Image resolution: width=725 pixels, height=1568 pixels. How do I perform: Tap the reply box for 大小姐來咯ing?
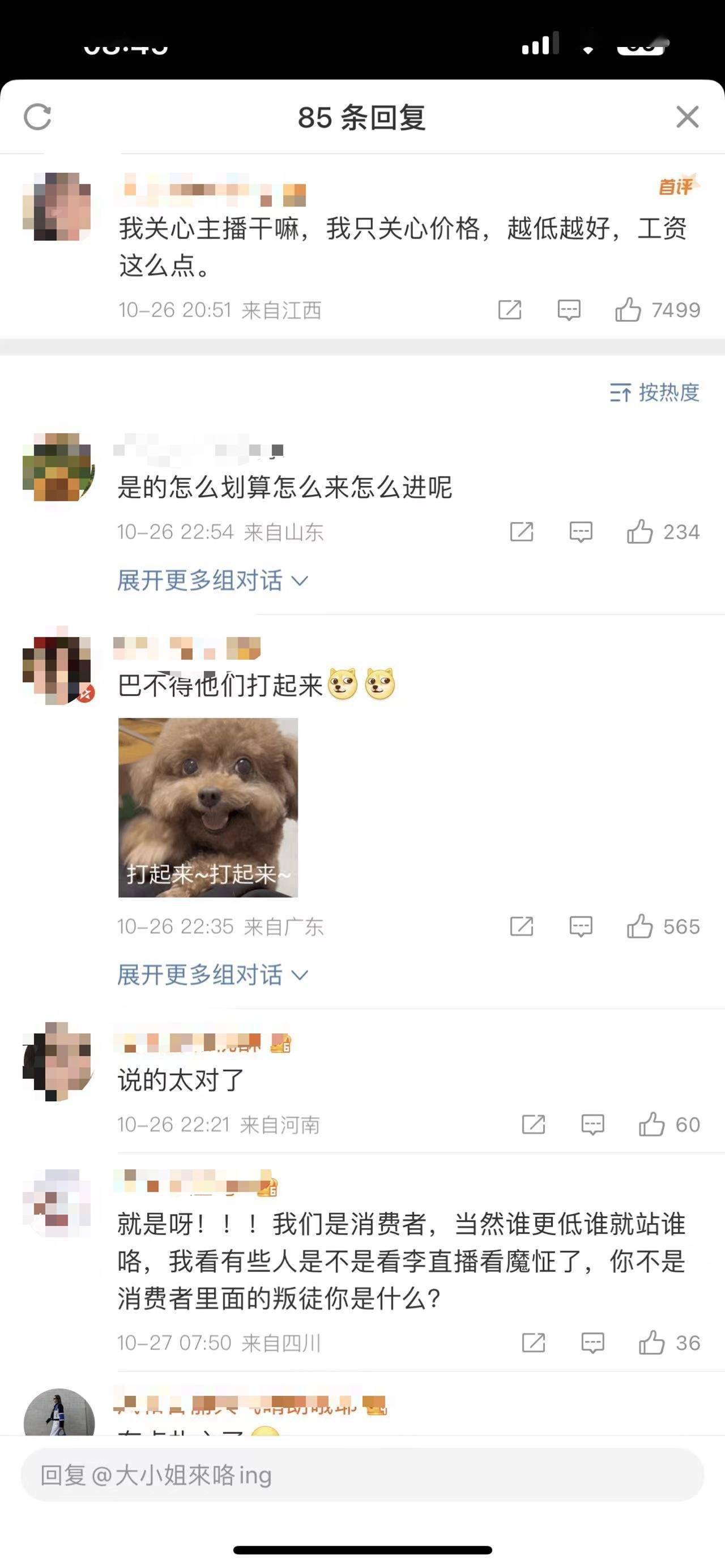(362, 1476)
